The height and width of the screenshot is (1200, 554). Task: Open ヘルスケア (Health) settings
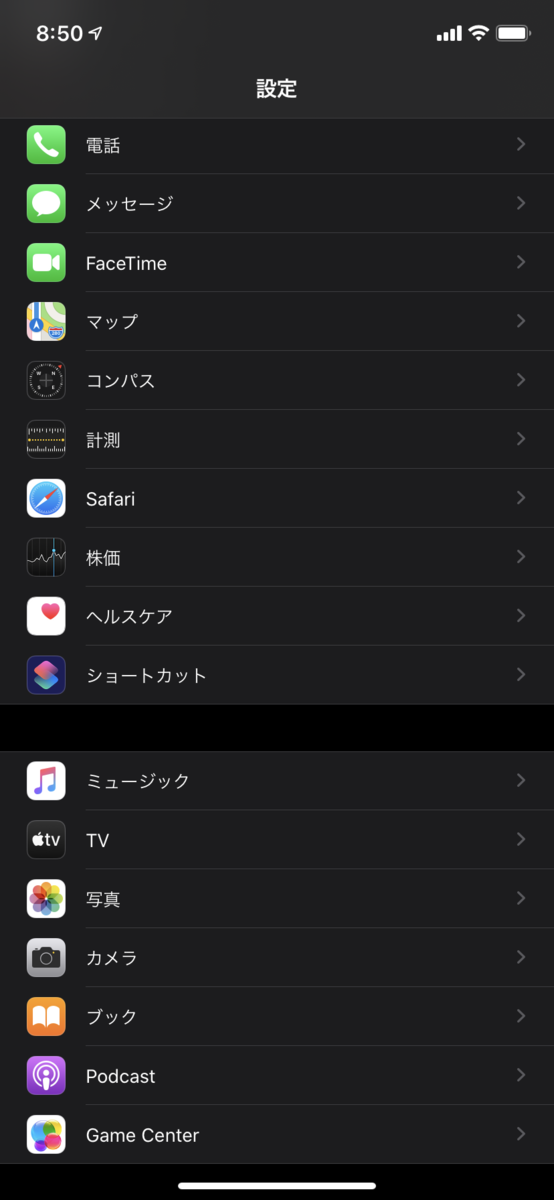click(x=277, y=617)
